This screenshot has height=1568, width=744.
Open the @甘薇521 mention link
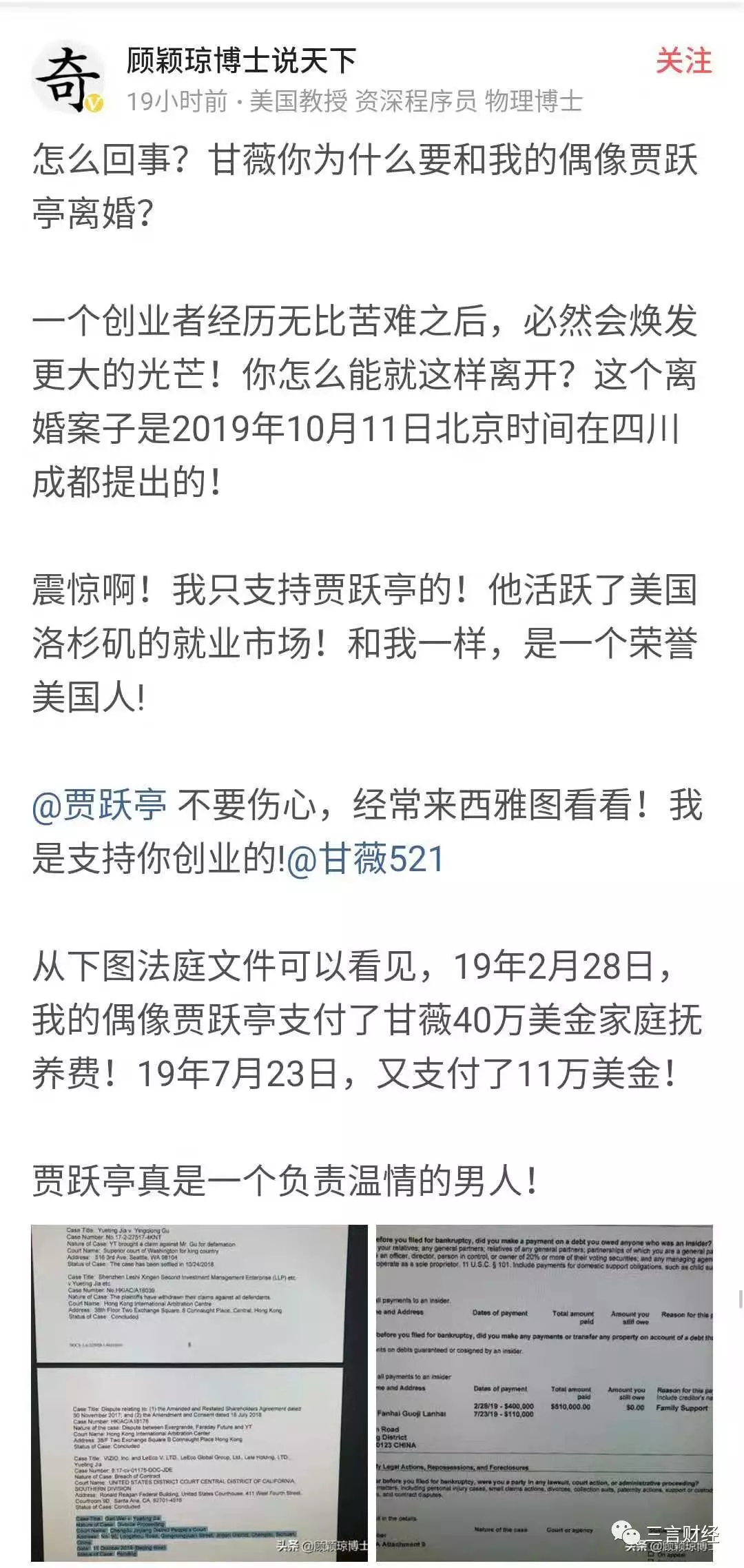(364, 859)
